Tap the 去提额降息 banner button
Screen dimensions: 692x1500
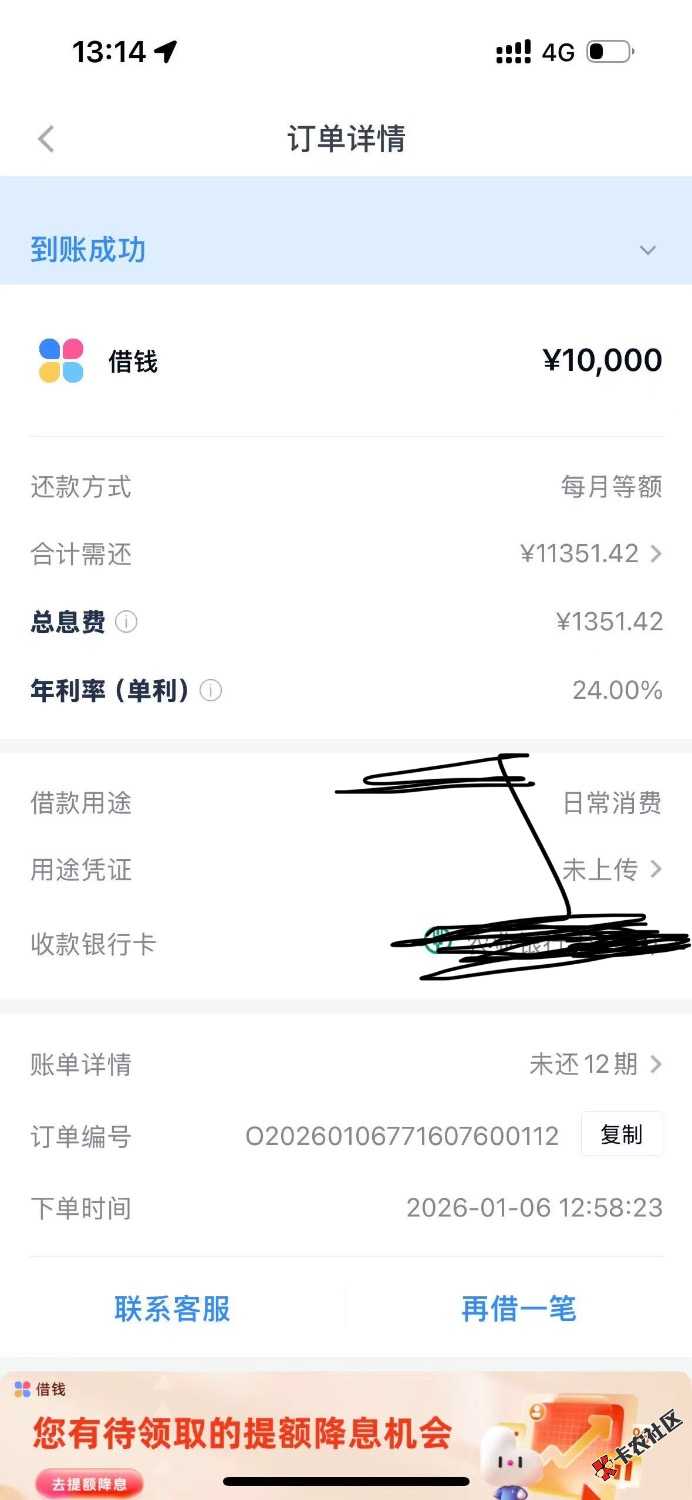point(89,1483)
